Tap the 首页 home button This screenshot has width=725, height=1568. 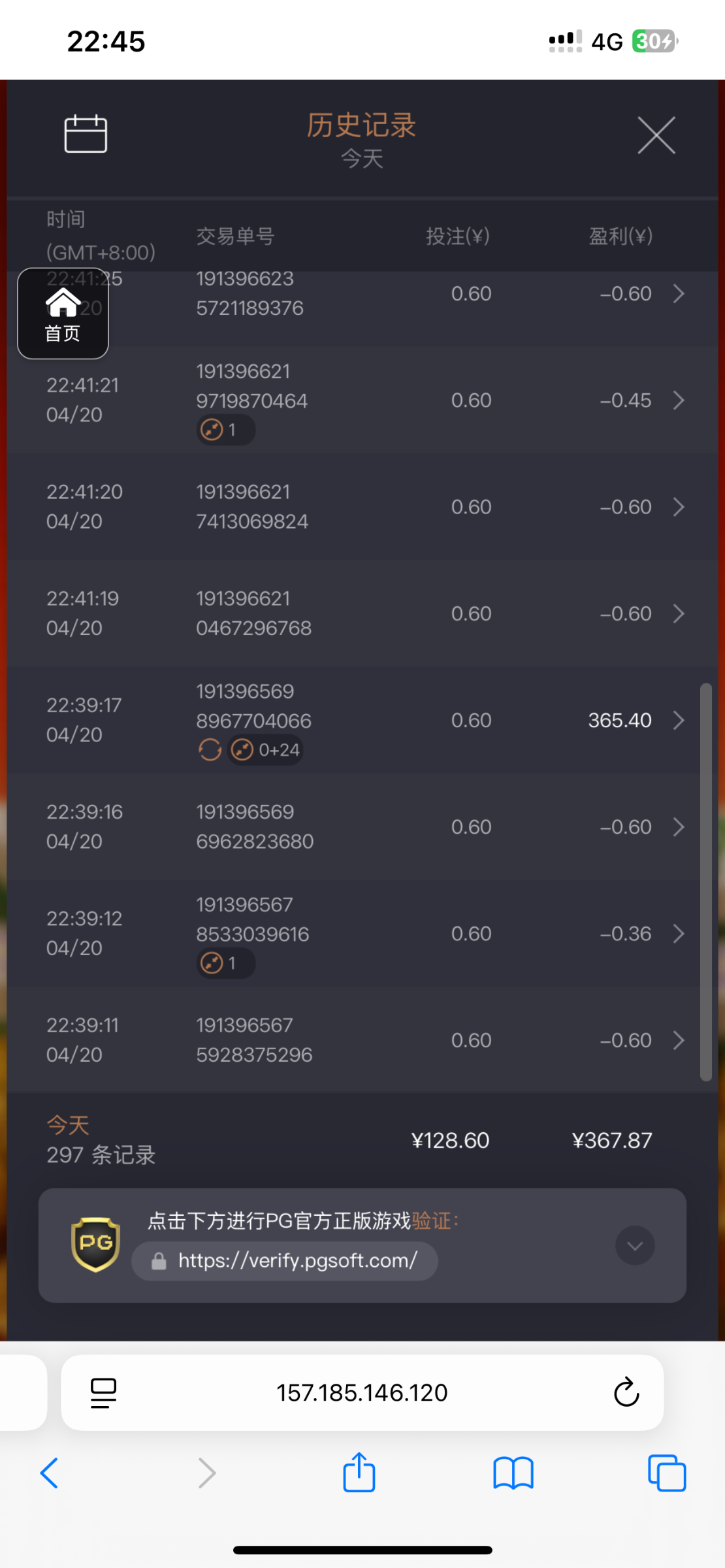tap(63, 314)
